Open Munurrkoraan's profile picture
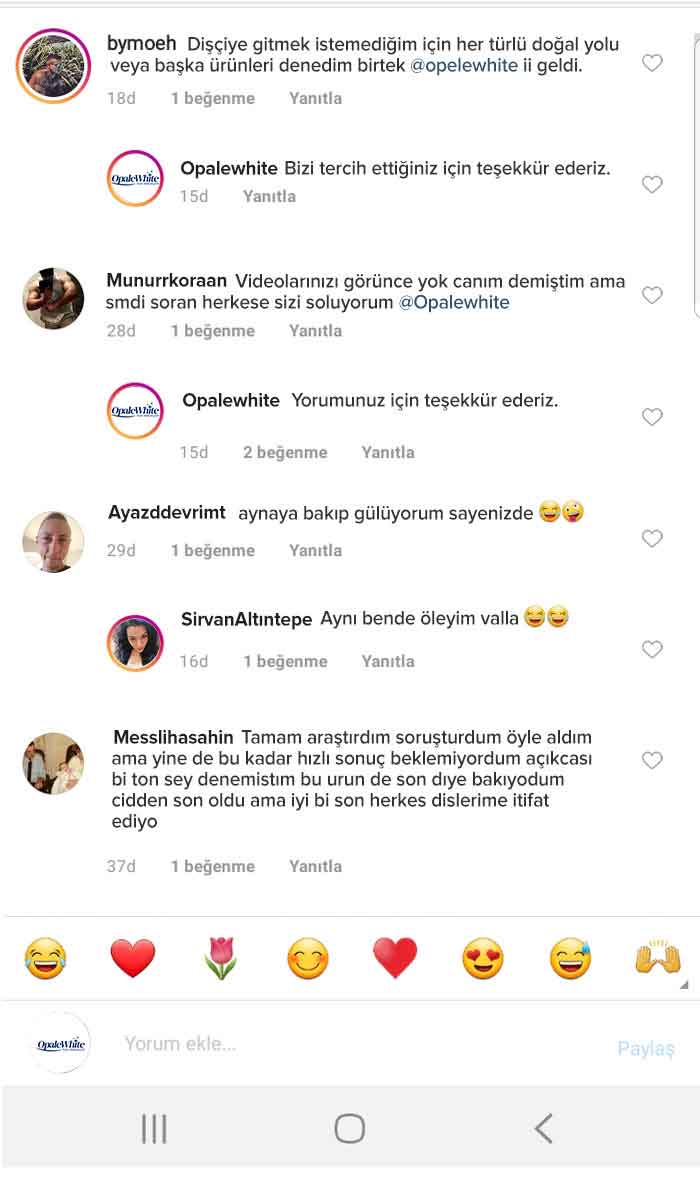 click(53, 297)
